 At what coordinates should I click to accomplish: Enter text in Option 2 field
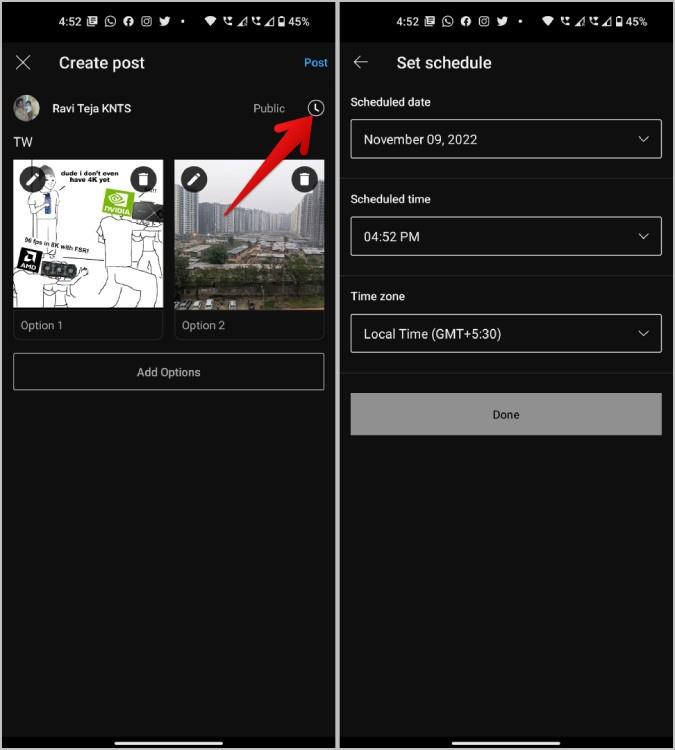(x=249, y=325)
